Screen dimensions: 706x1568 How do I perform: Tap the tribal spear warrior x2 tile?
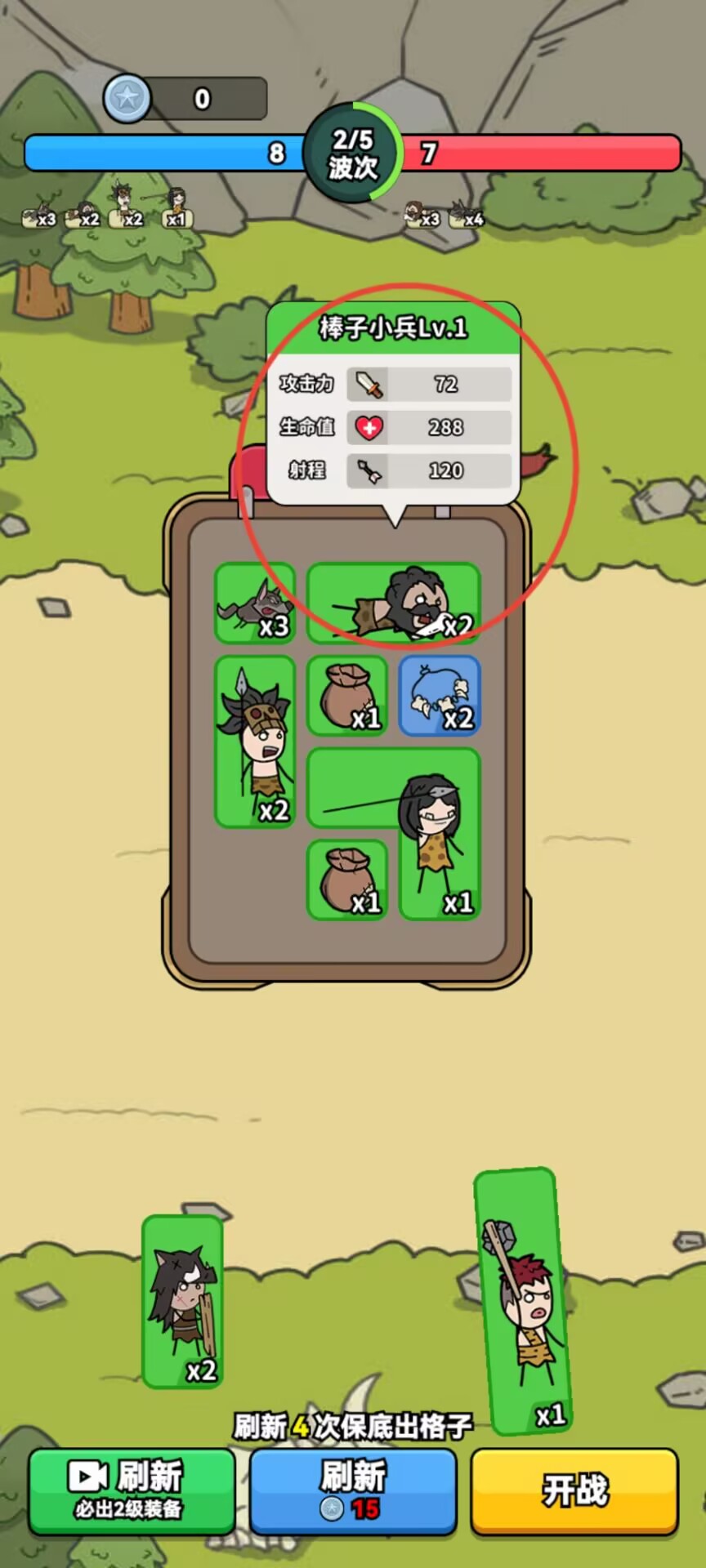[255, 742]
